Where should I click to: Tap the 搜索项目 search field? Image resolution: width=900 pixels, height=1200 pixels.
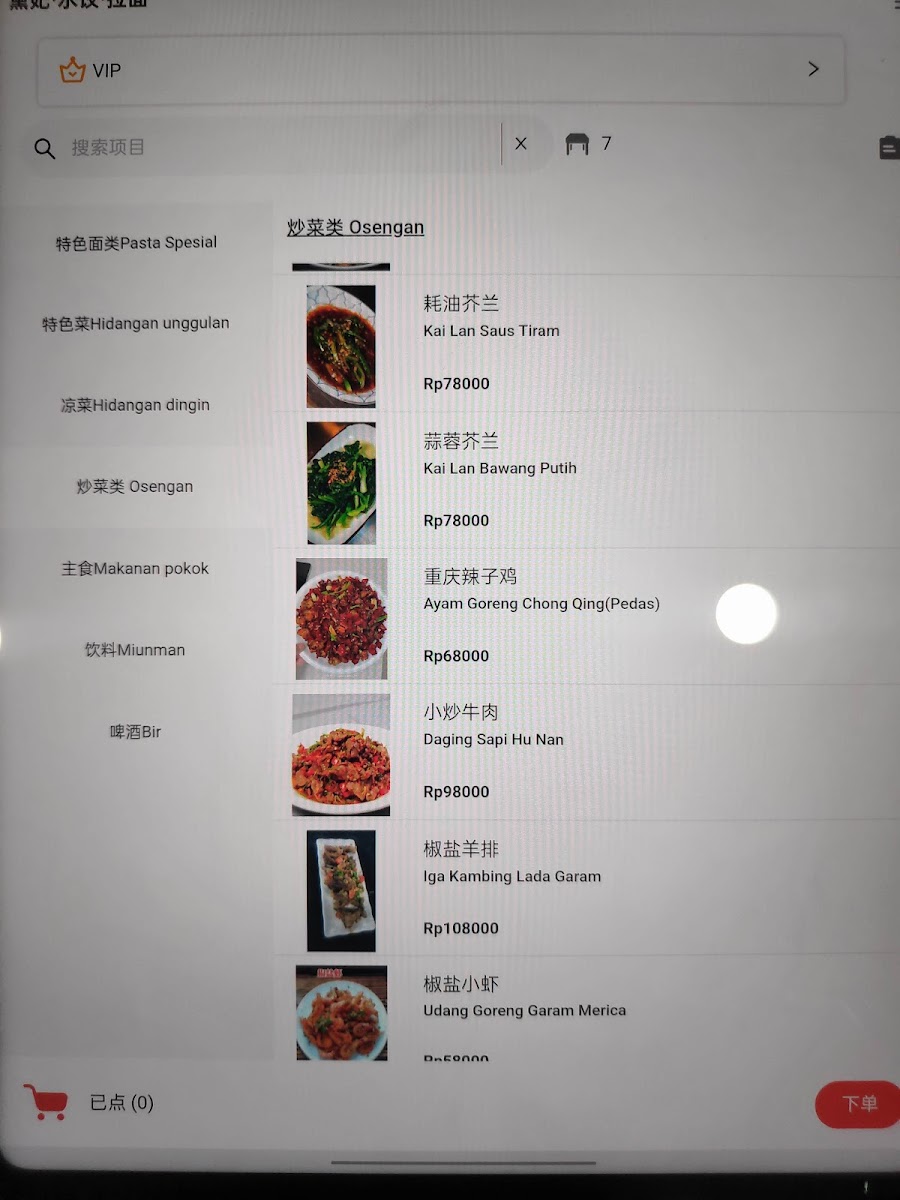(270, 147)
